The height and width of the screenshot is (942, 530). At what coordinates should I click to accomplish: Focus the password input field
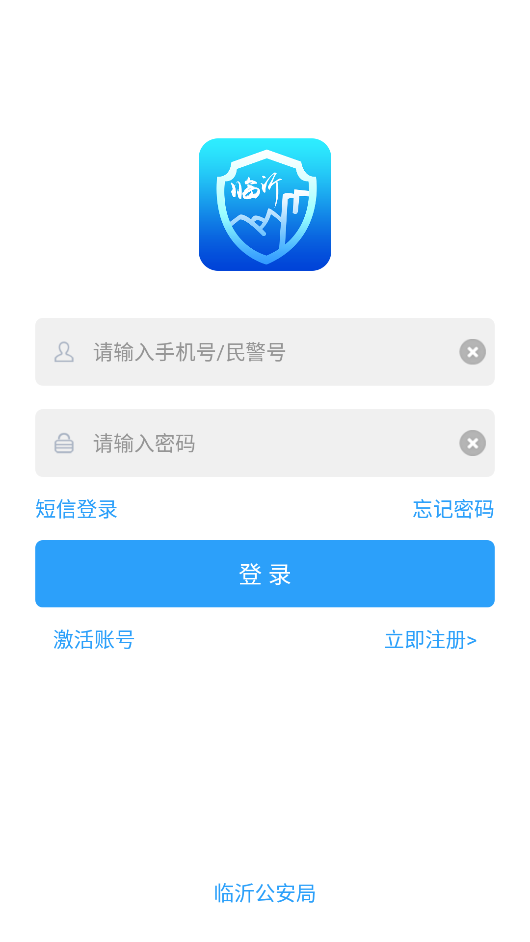point(265,443)
